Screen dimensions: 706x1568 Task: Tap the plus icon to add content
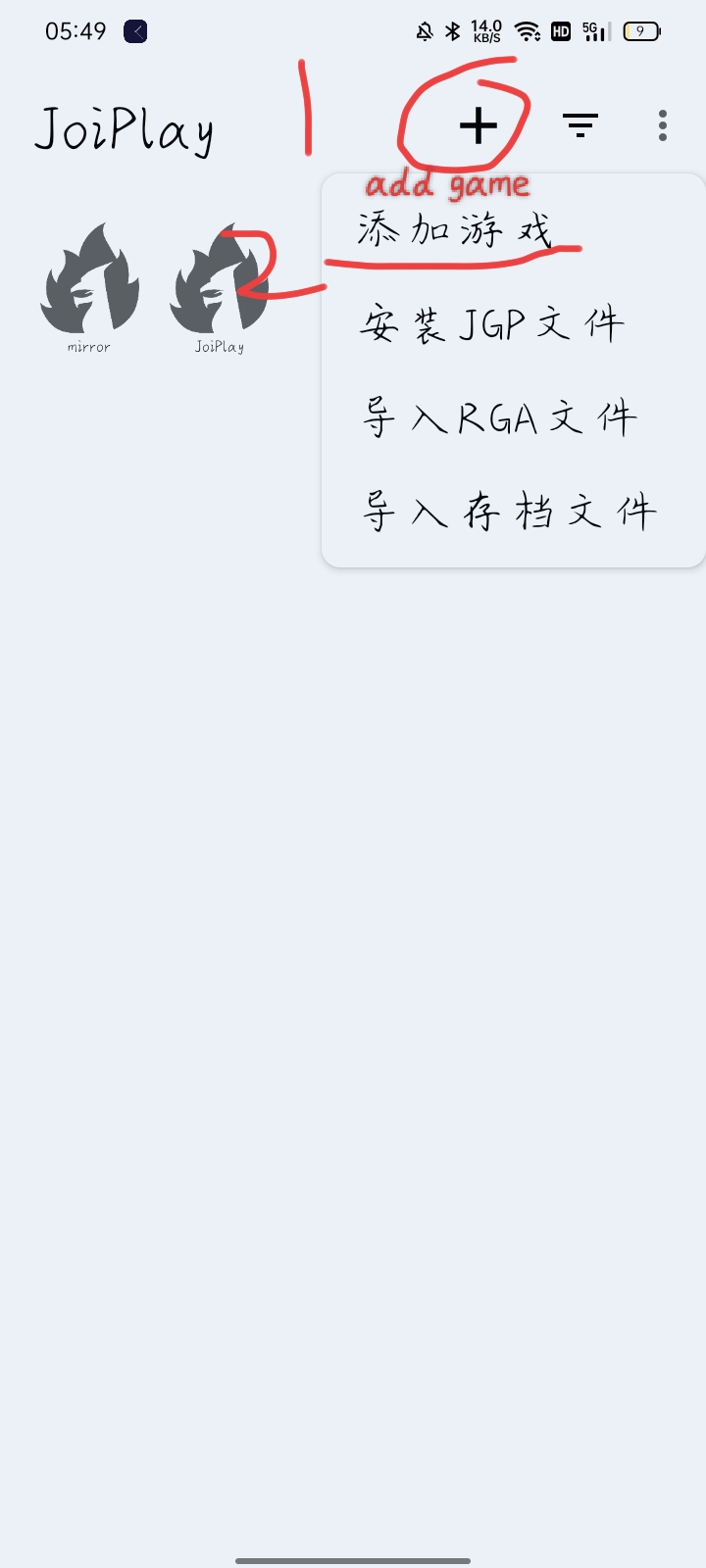click(x=479, y=126)
